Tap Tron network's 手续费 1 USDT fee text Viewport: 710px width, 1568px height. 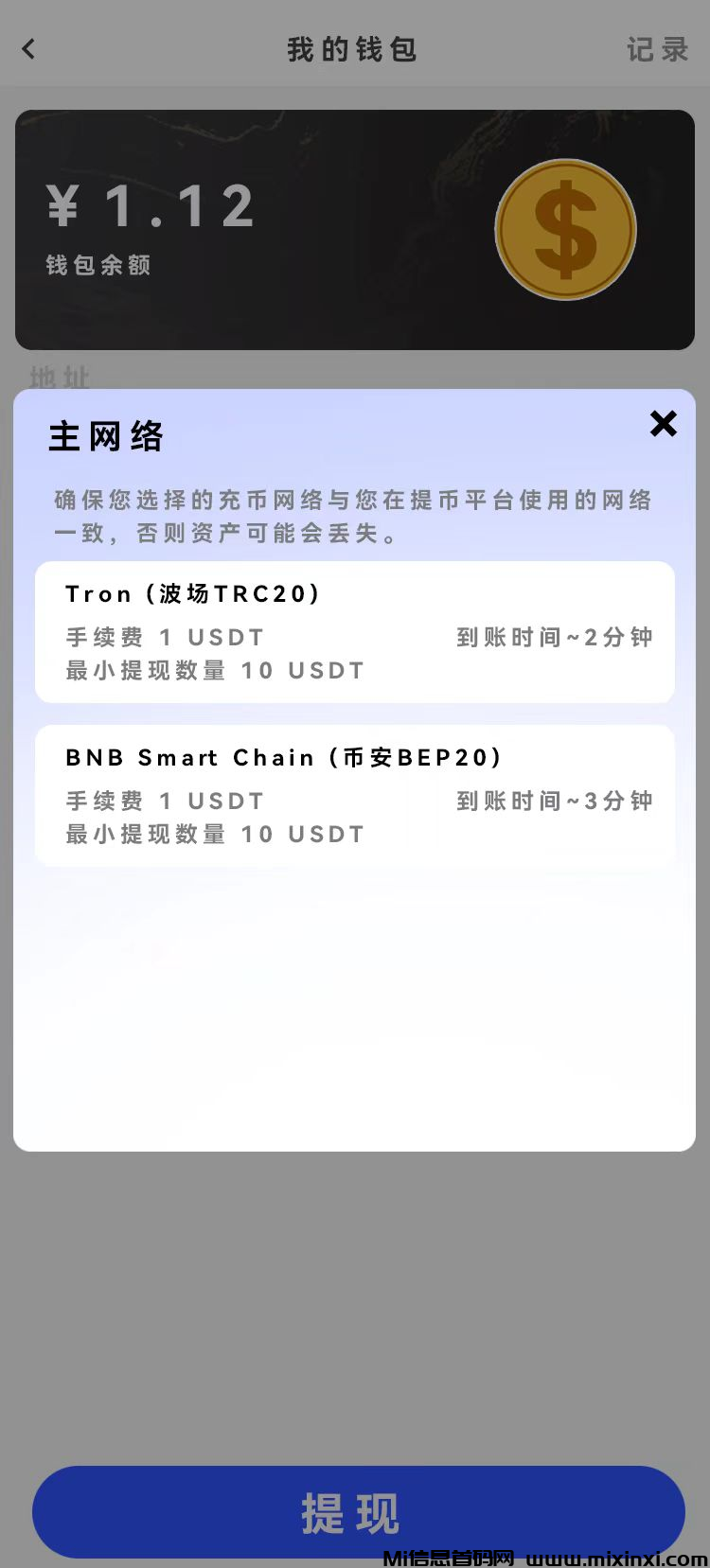coord(164,637)
